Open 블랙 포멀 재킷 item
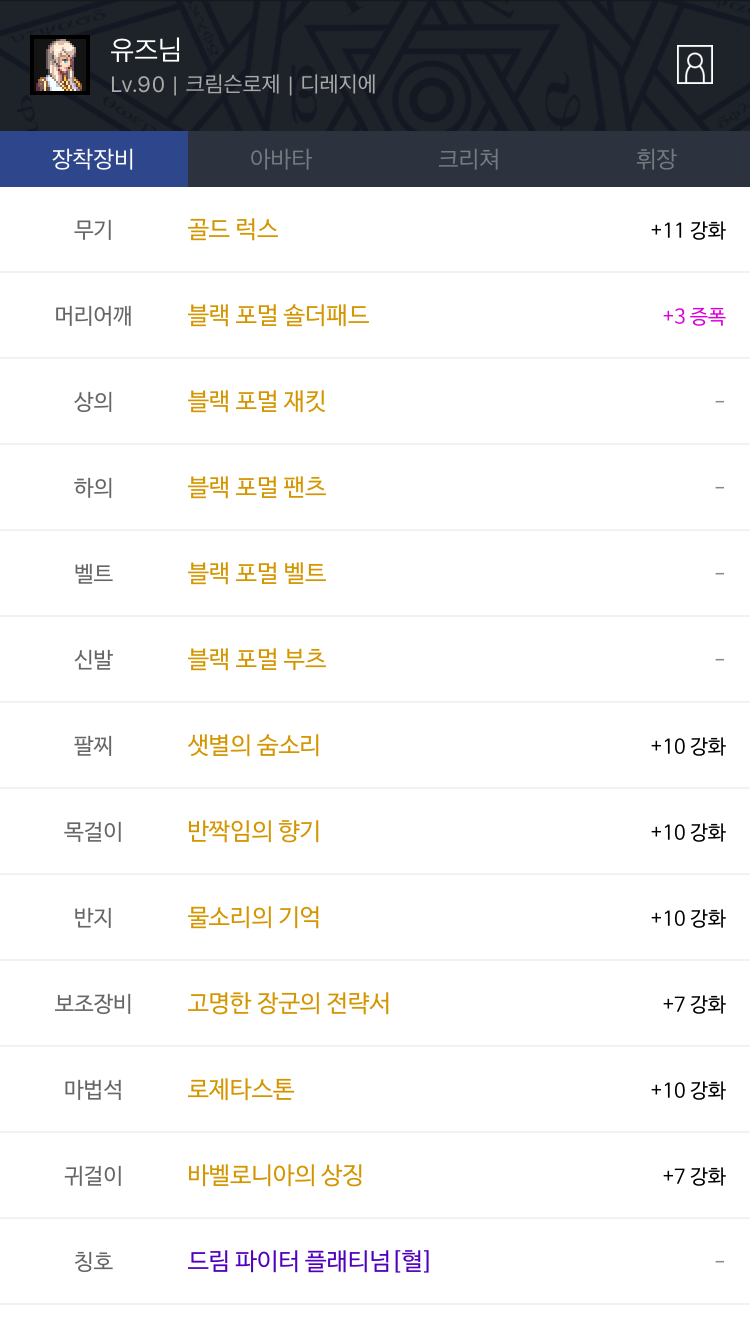This screenshot has height=1334, width=750. click(257, 401)
